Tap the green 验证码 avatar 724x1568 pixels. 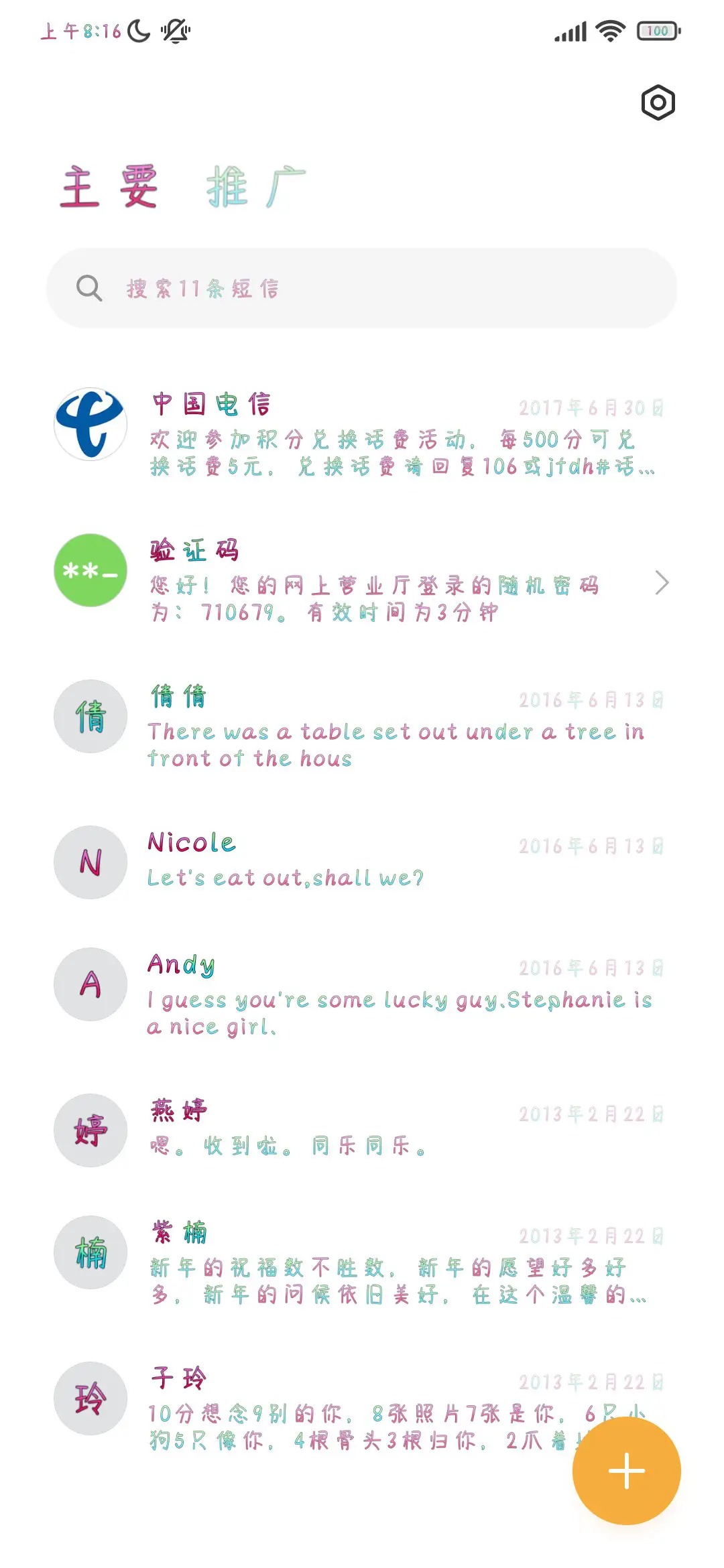[x=90, y=573]
